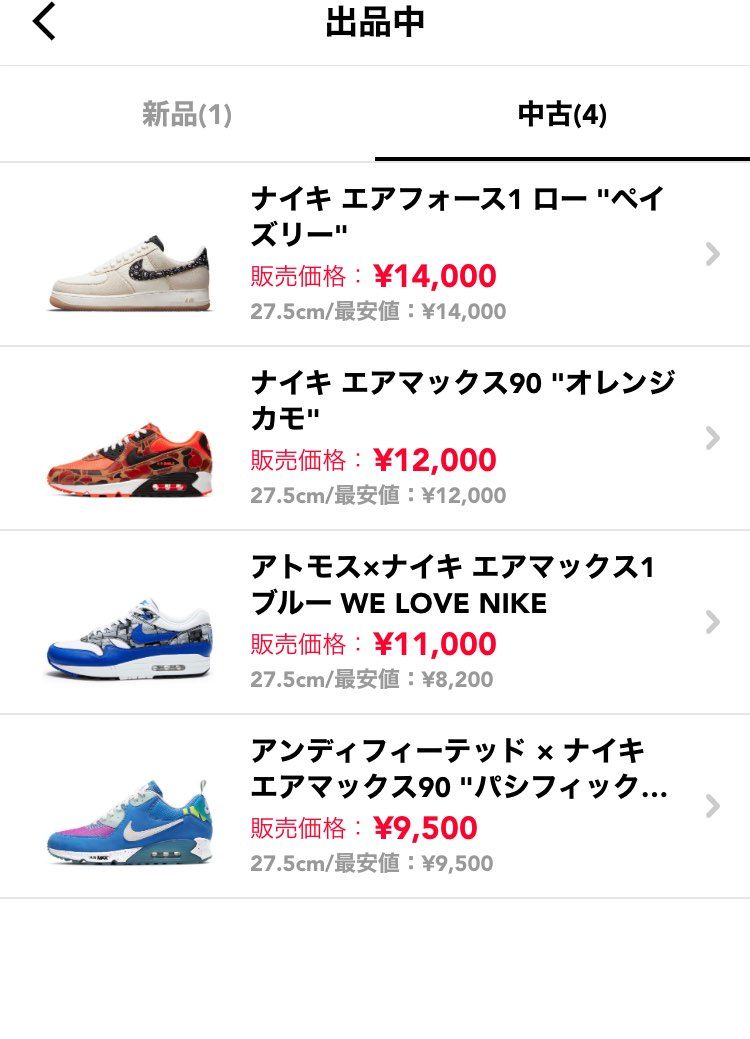Open the Air Max 90 Orange Camo chevron

pyautogui.click(x=712, y=438)
